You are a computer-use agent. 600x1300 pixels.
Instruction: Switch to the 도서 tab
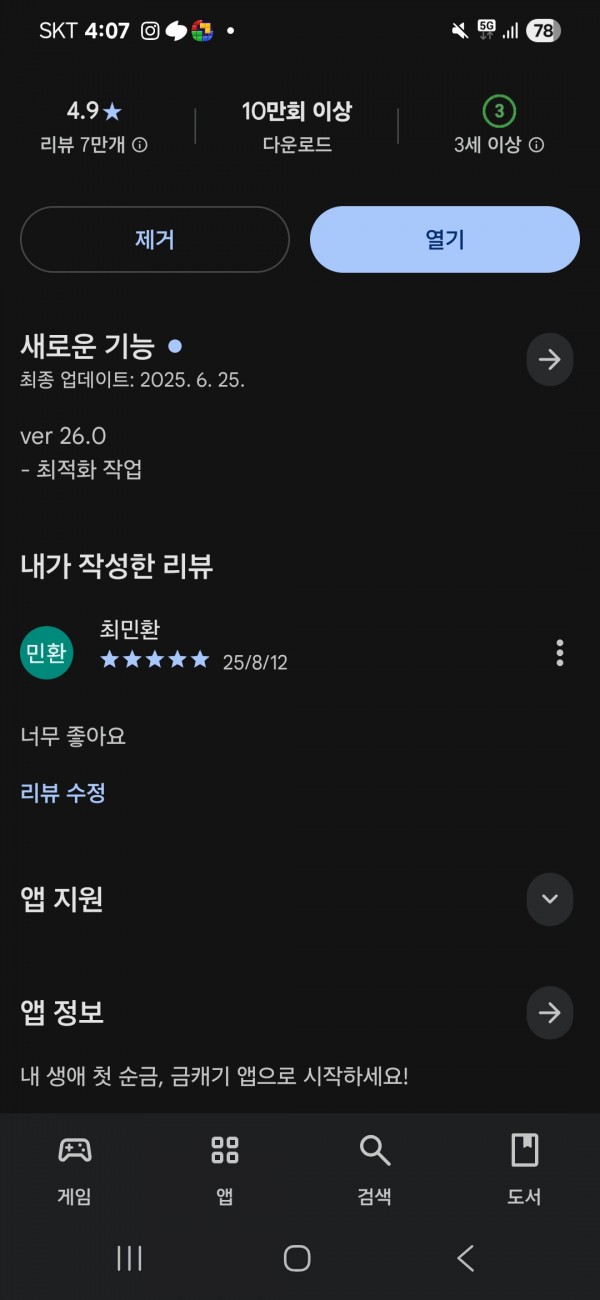point(525,1169)
